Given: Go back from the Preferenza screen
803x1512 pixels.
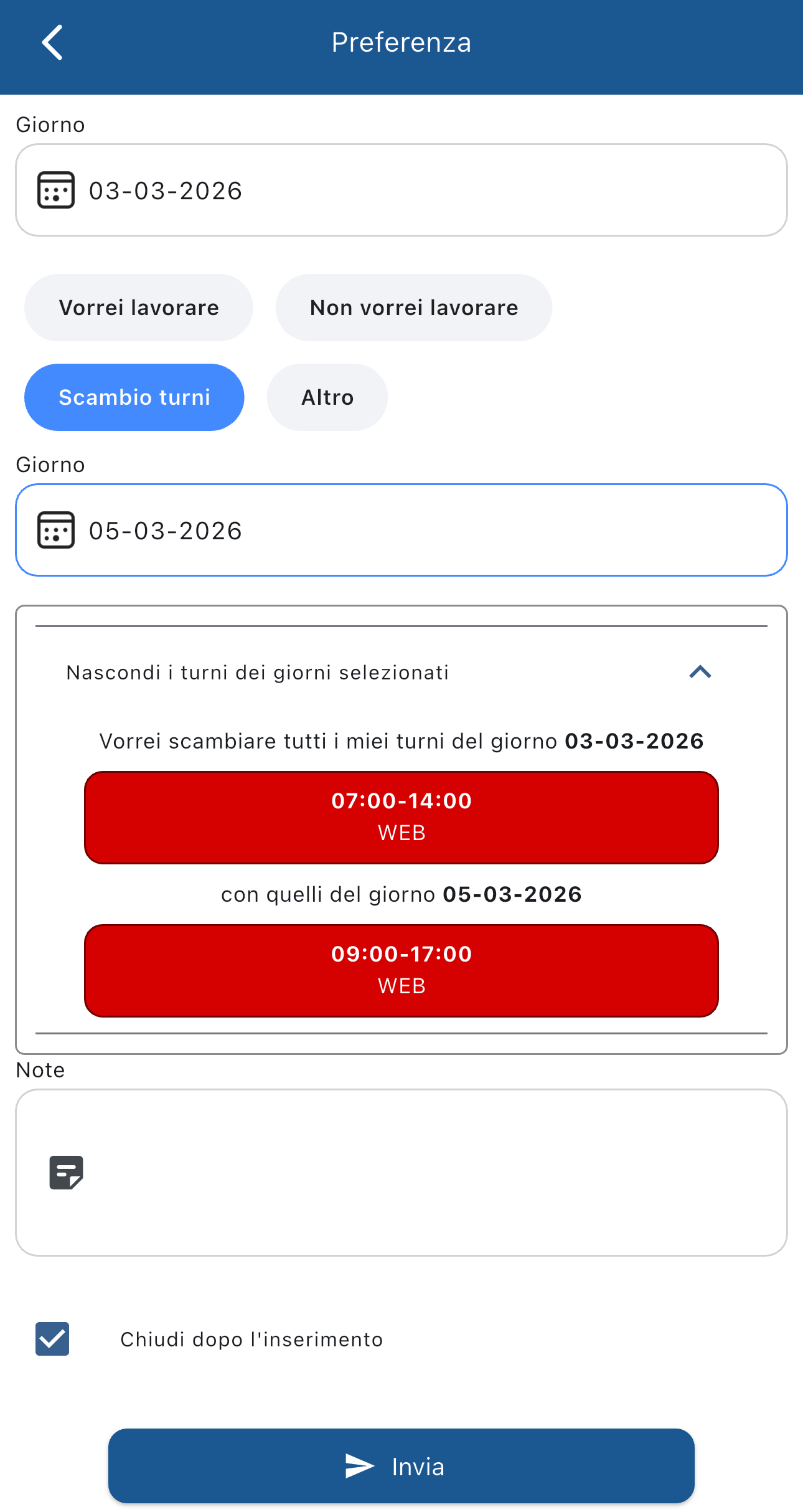Looking at the screenshot, I should pos(52,42).
